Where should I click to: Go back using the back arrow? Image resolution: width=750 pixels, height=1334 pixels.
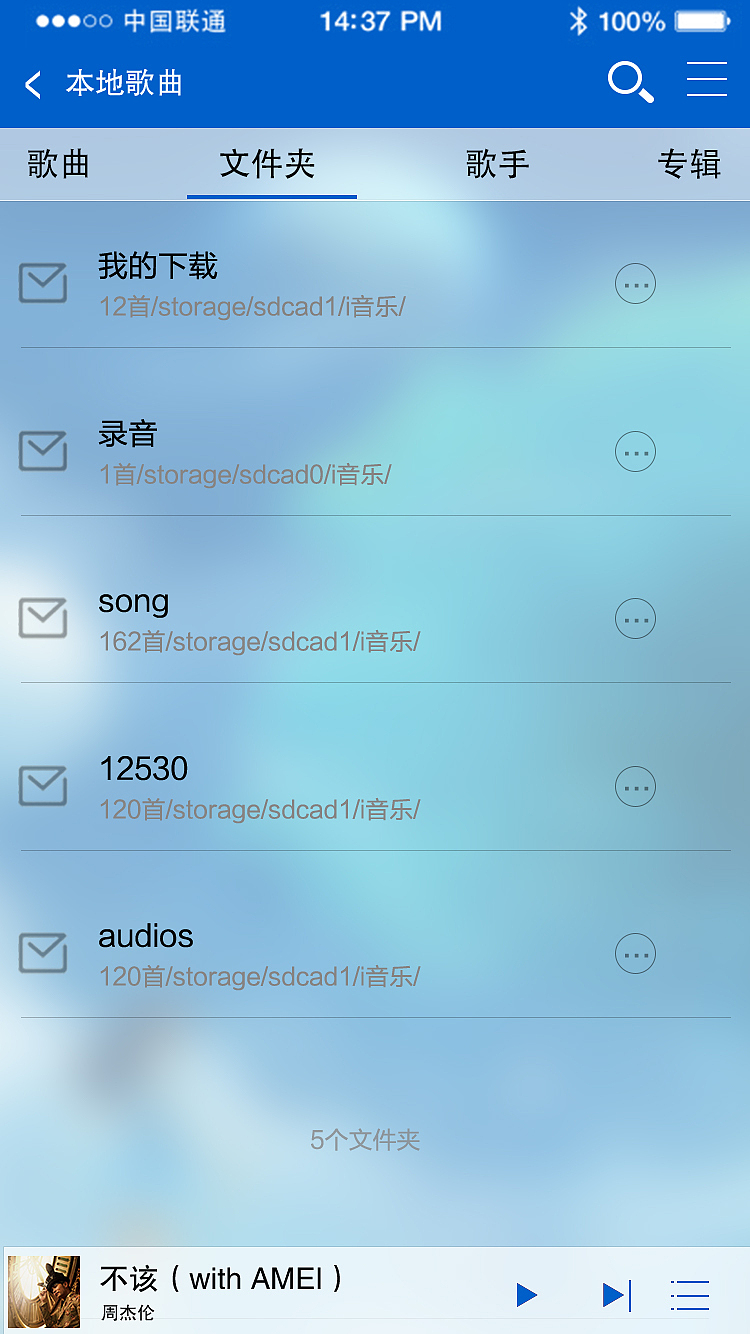pos(32,84)
